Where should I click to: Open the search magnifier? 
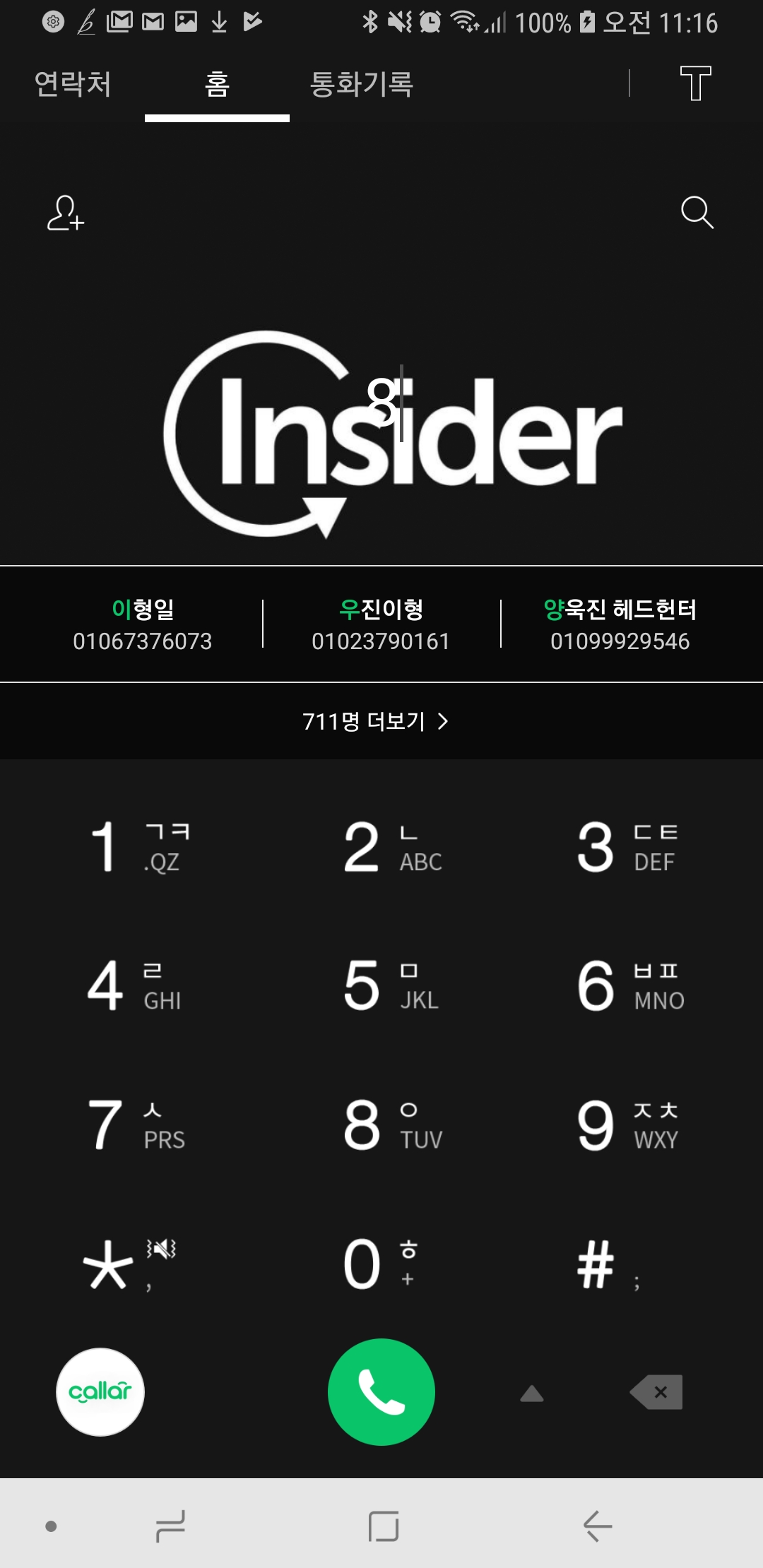[x=697, y=213]
